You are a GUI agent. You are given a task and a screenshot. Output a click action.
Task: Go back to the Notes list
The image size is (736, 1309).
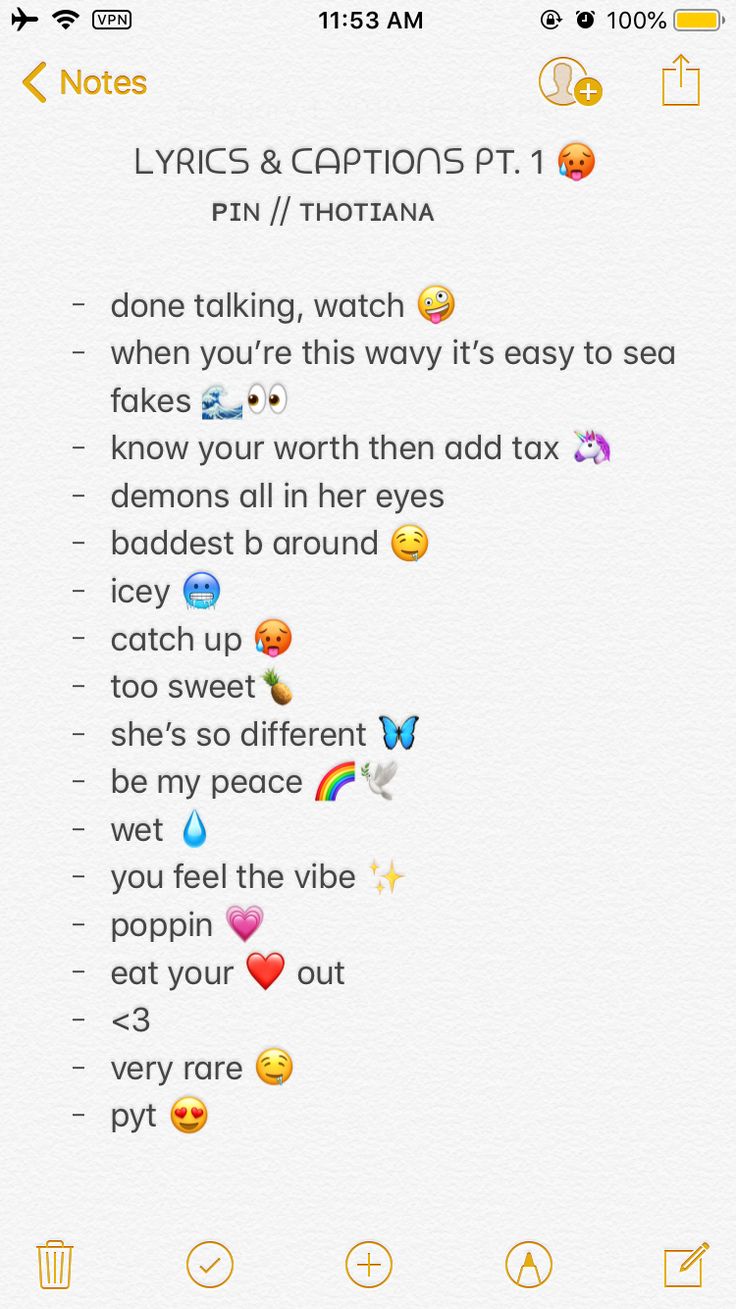pos(84,82)
